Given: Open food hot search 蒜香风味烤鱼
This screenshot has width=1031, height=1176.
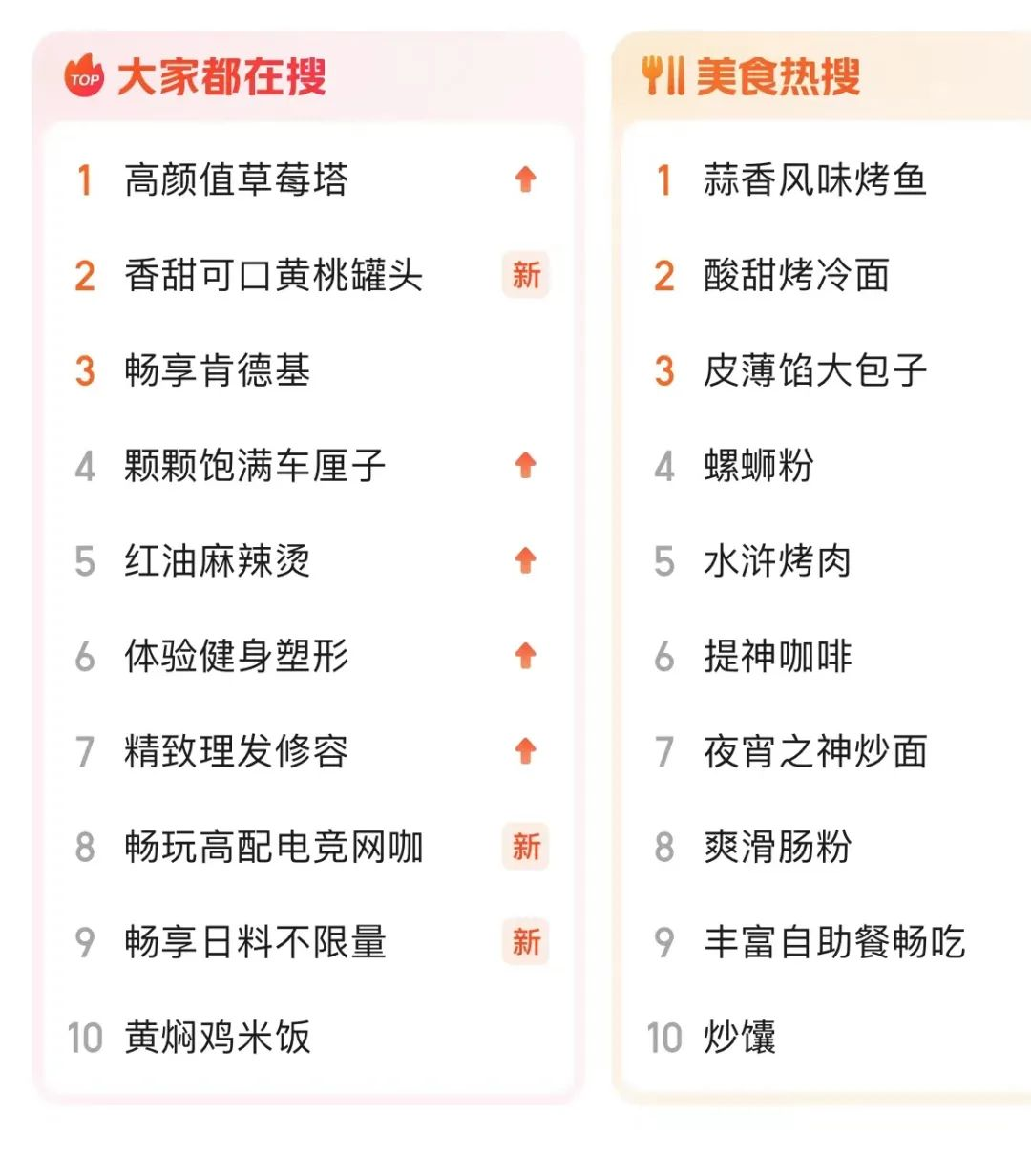Looking at the screenshot, I should pyautogui.click(x=814, y=179).
